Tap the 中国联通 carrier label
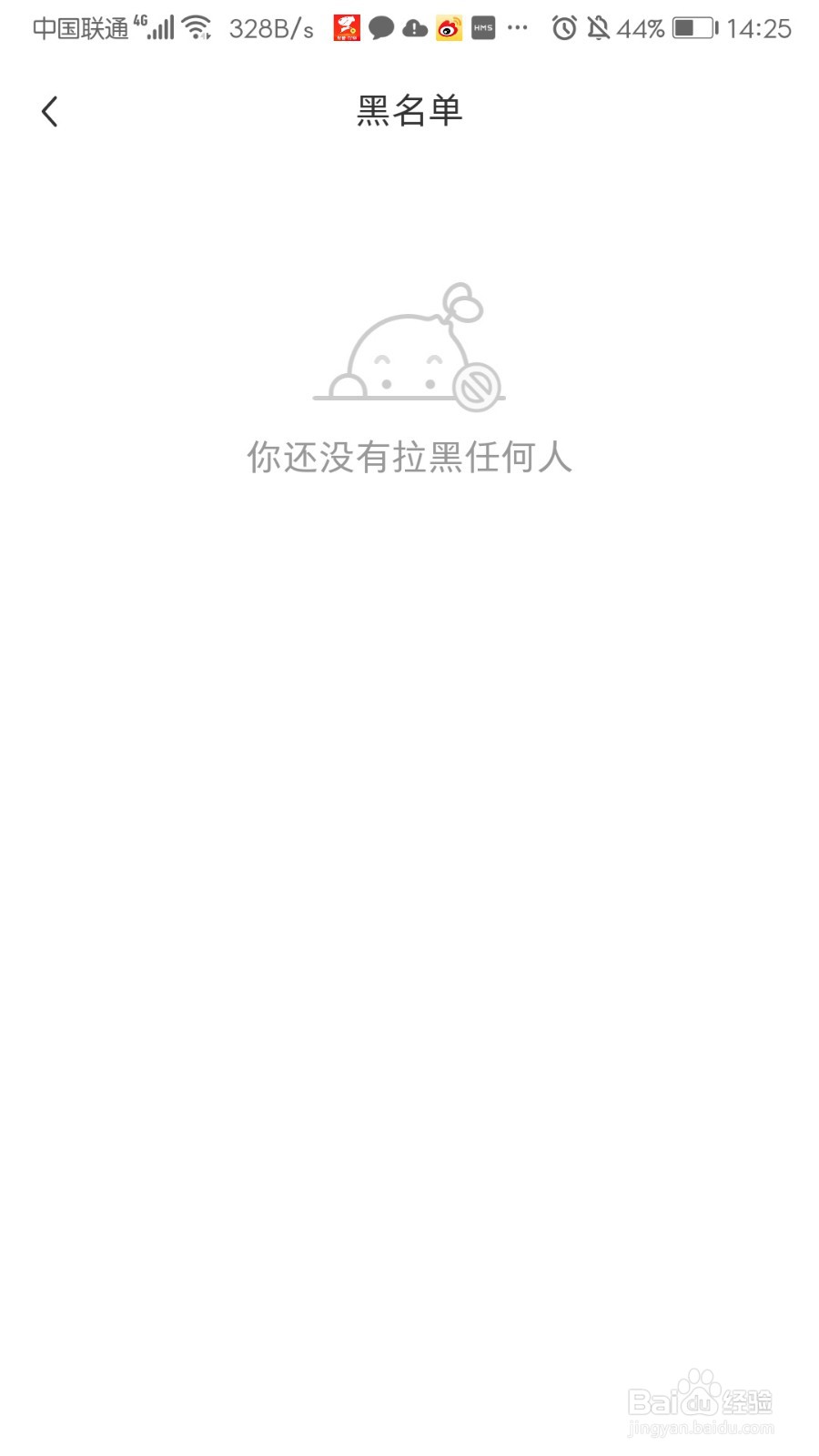The width and height of the screenshot is (819, 1456). pos(82,27)
